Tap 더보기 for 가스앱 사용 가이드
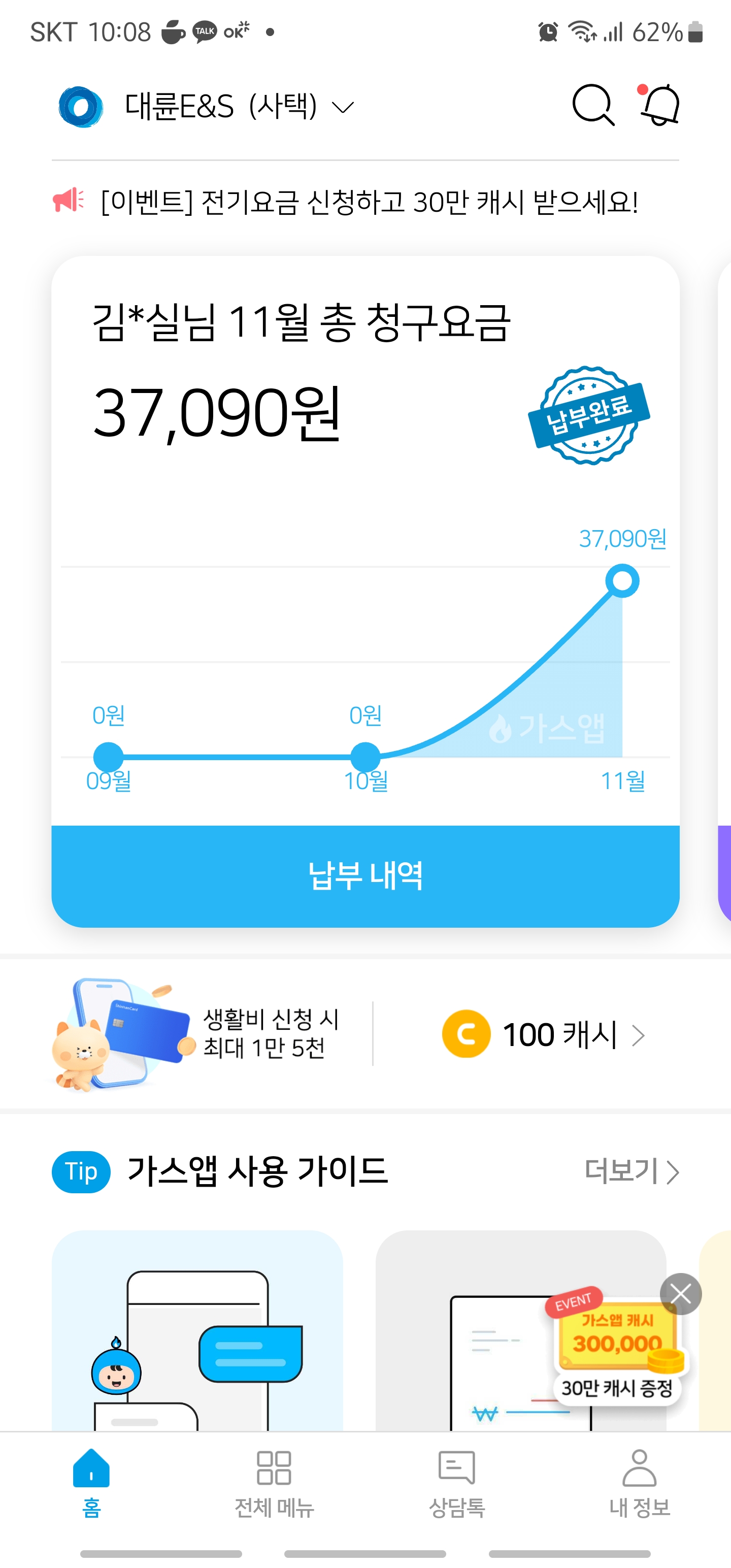Screen dimensions: 731x1568 (631, 1170)
